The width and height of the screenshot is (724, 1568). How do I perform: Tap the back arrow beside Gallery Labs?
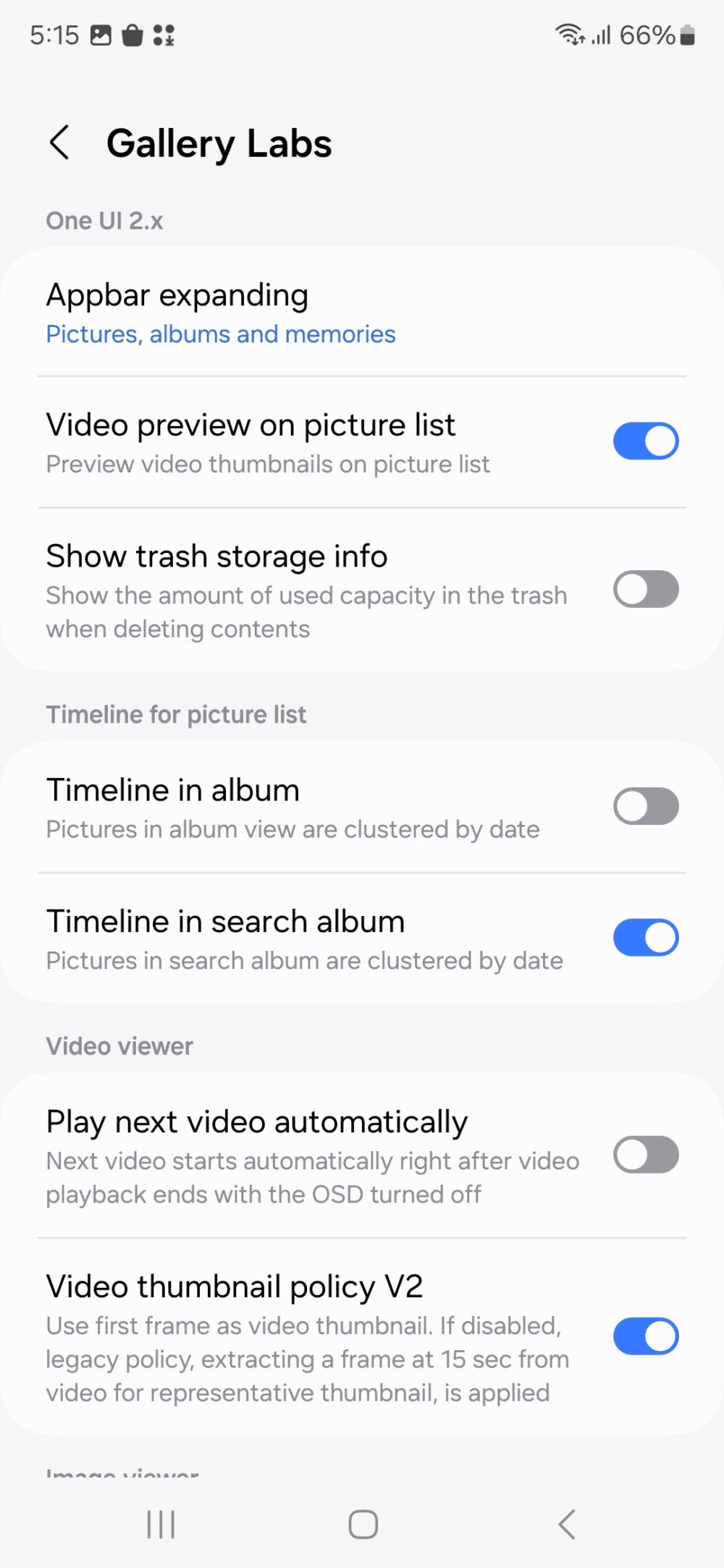tap(61, 143)
